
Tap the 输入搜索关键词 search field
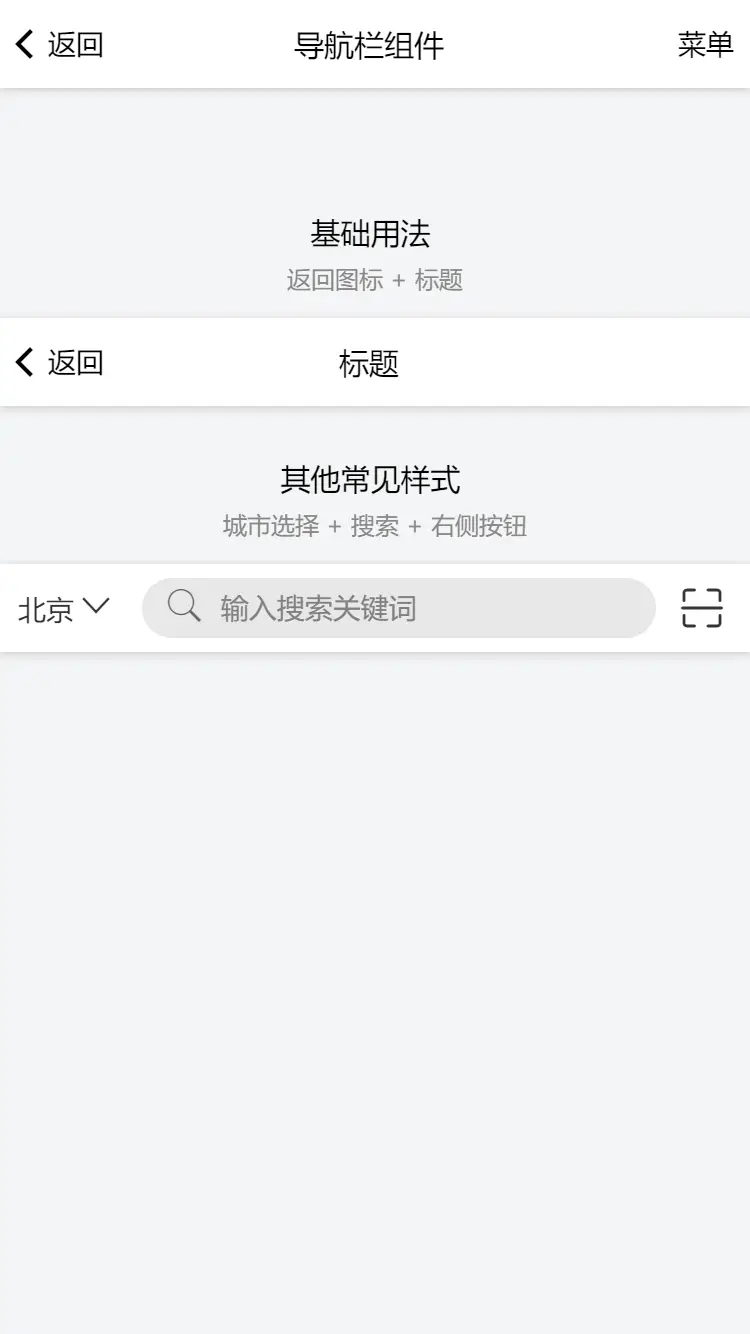pos(400,608)
